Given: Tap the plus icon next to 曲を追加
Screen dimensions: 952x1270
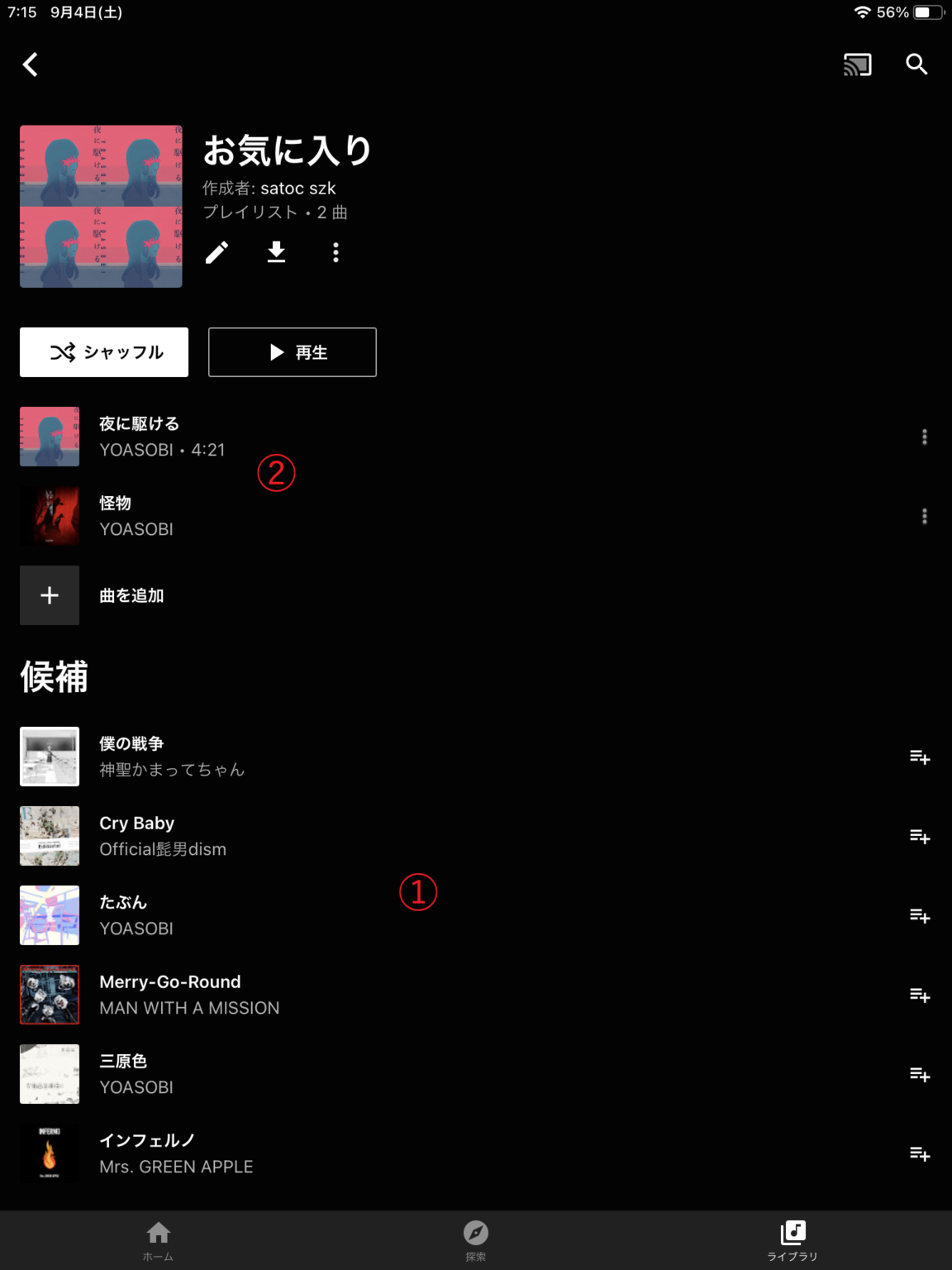Looking at the screenshot, I should coord(49,595).
